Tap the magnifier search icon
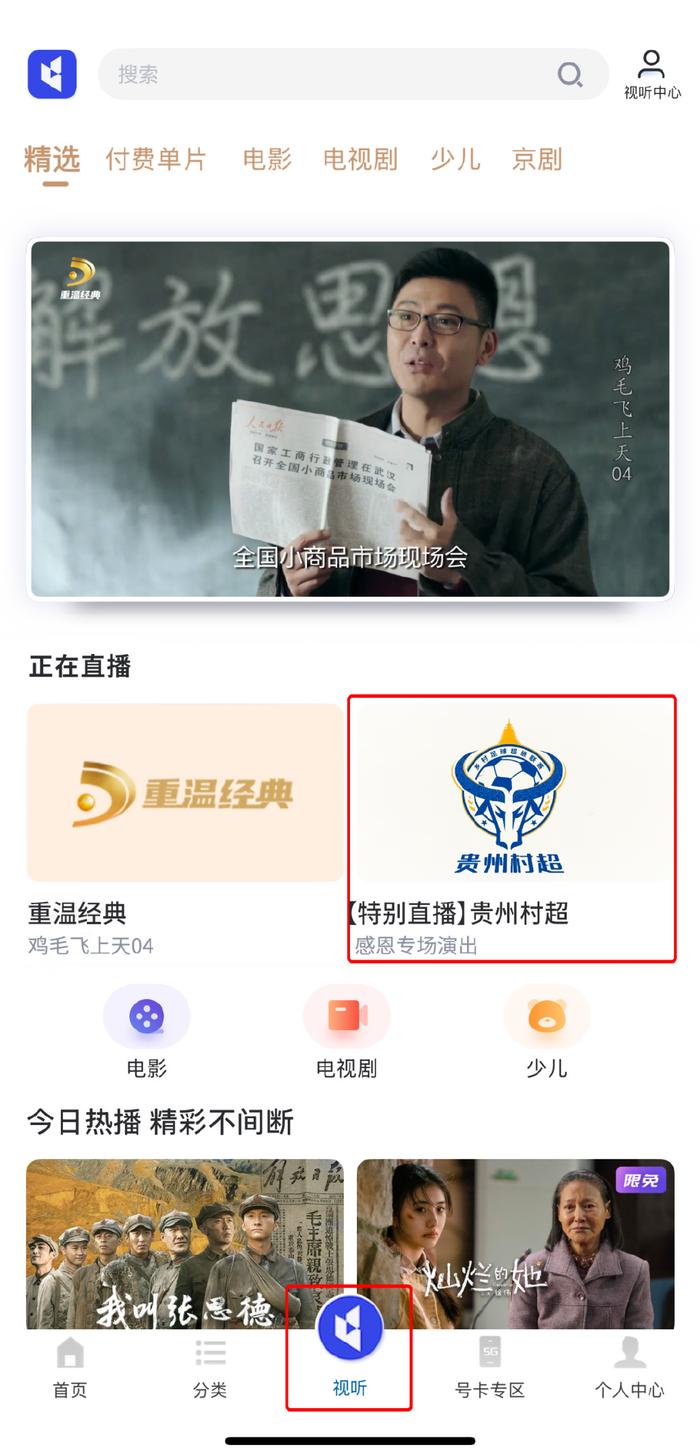Viewport: 700px width, 1455px height. coord(570,75)
